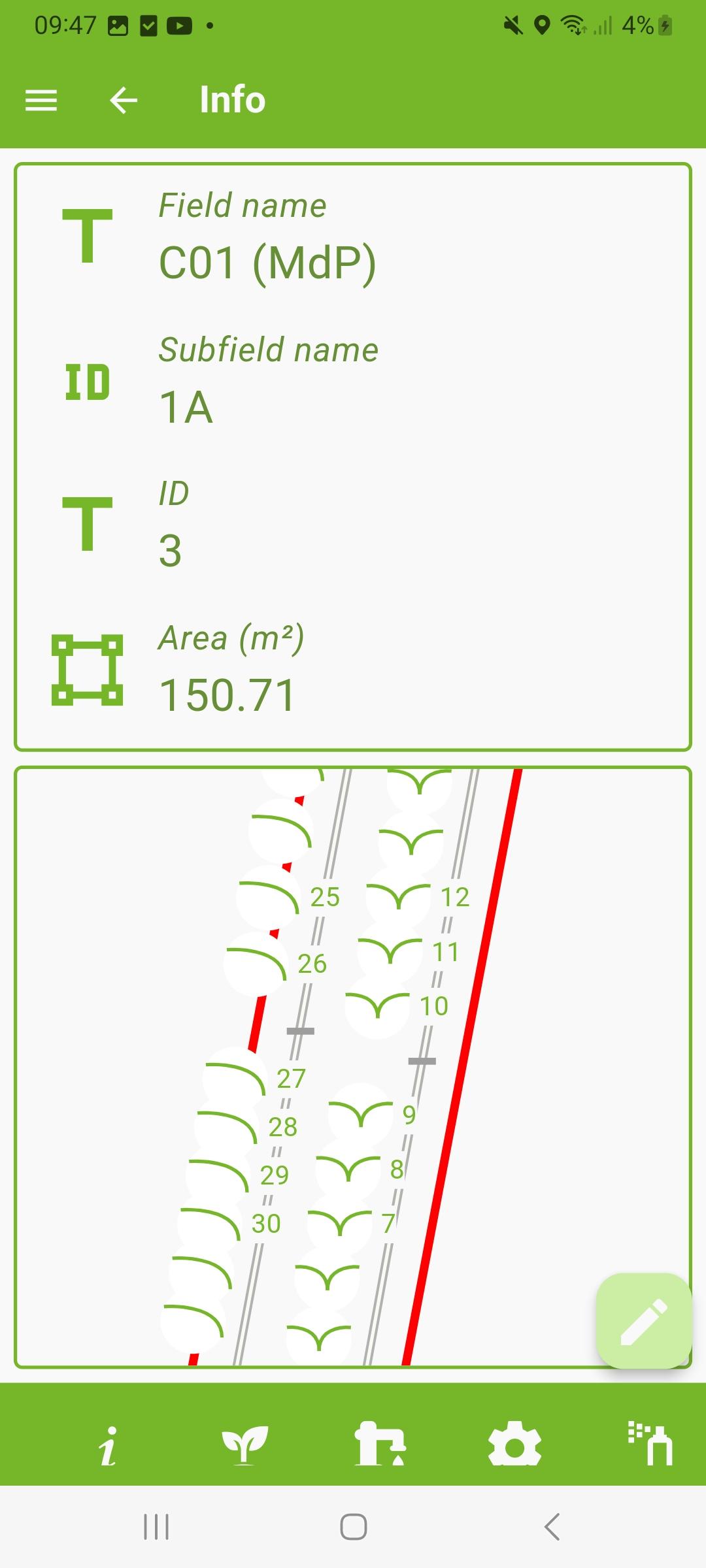The width and height of the screenshot is (706, 1568).
Task: Open the sprayer tab in bottom bar
Action: [650, 1445]
